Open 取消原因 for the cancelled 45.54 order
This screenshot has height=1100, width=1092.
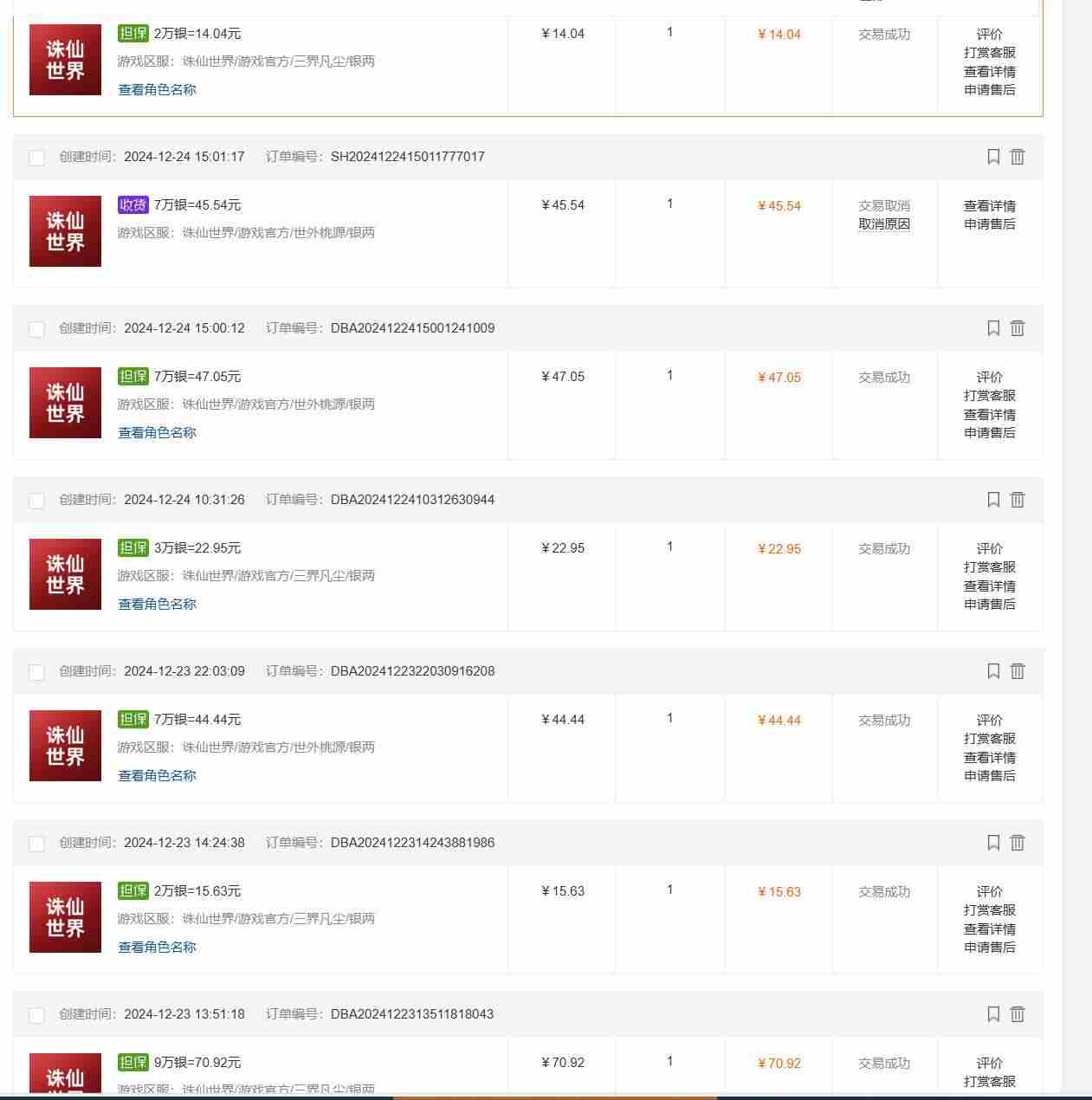[x=883, y=224]
